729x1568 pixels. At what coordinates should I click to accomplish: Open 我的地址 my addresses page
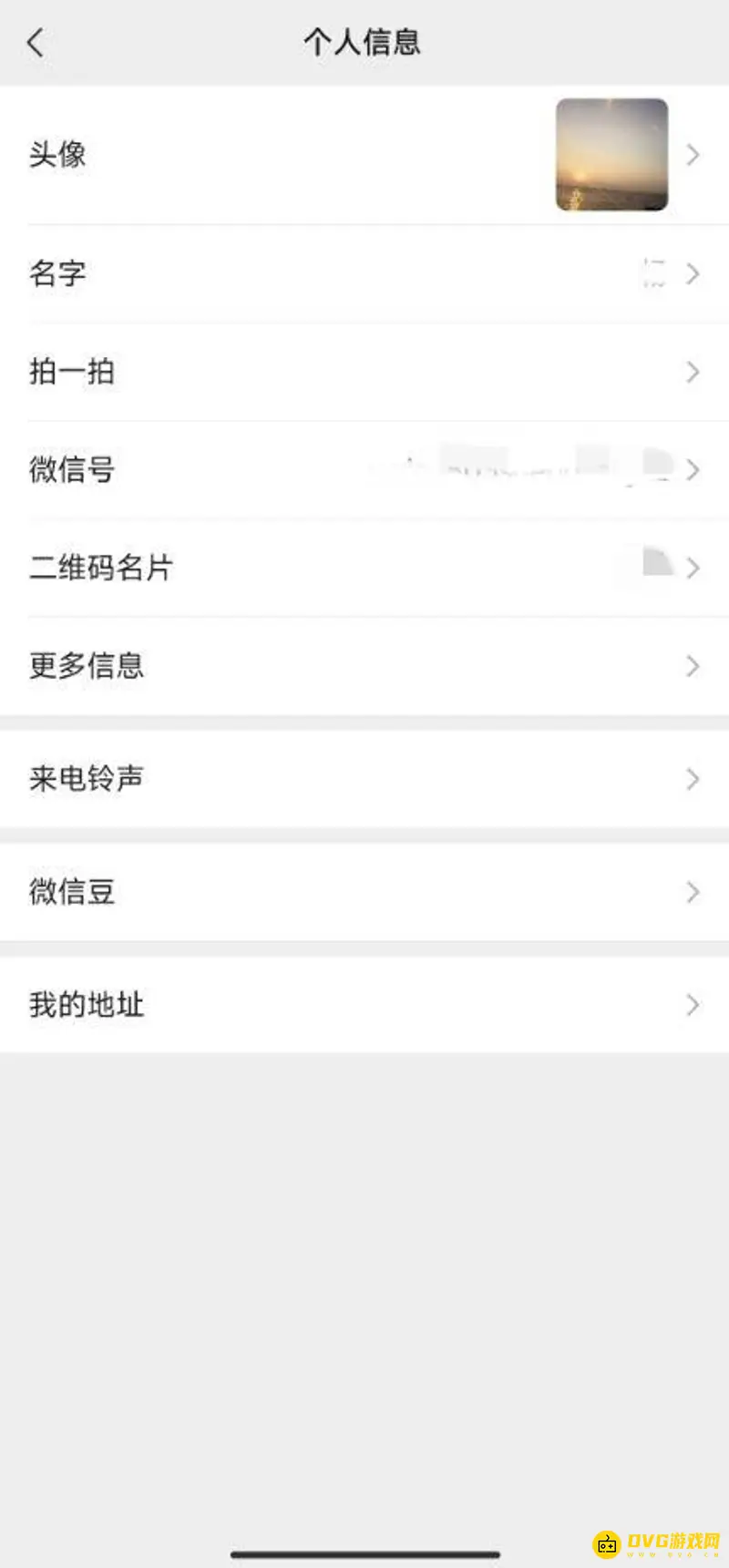pyautogui.click(x=273, y=1005)
